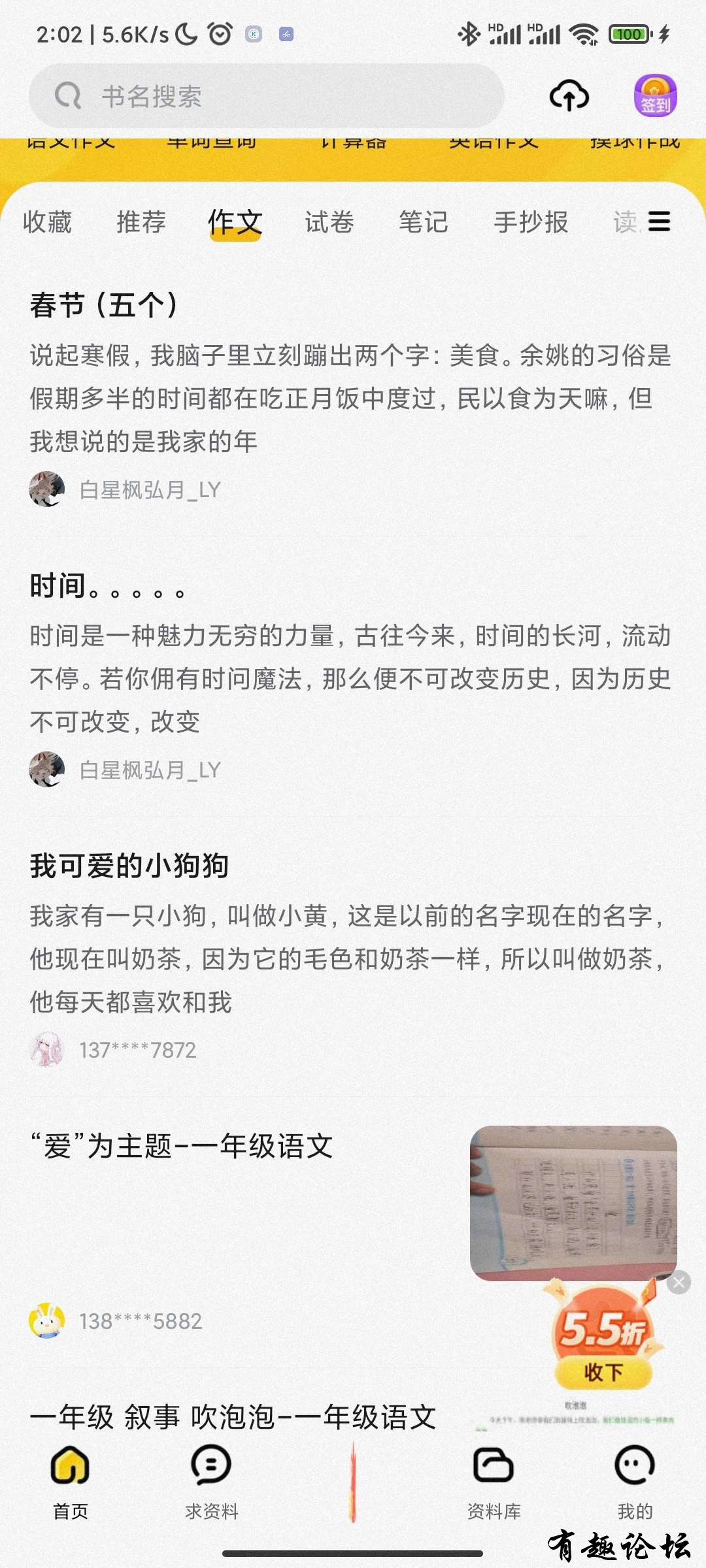Select the 试卷 tab

[x=329, y=222]
